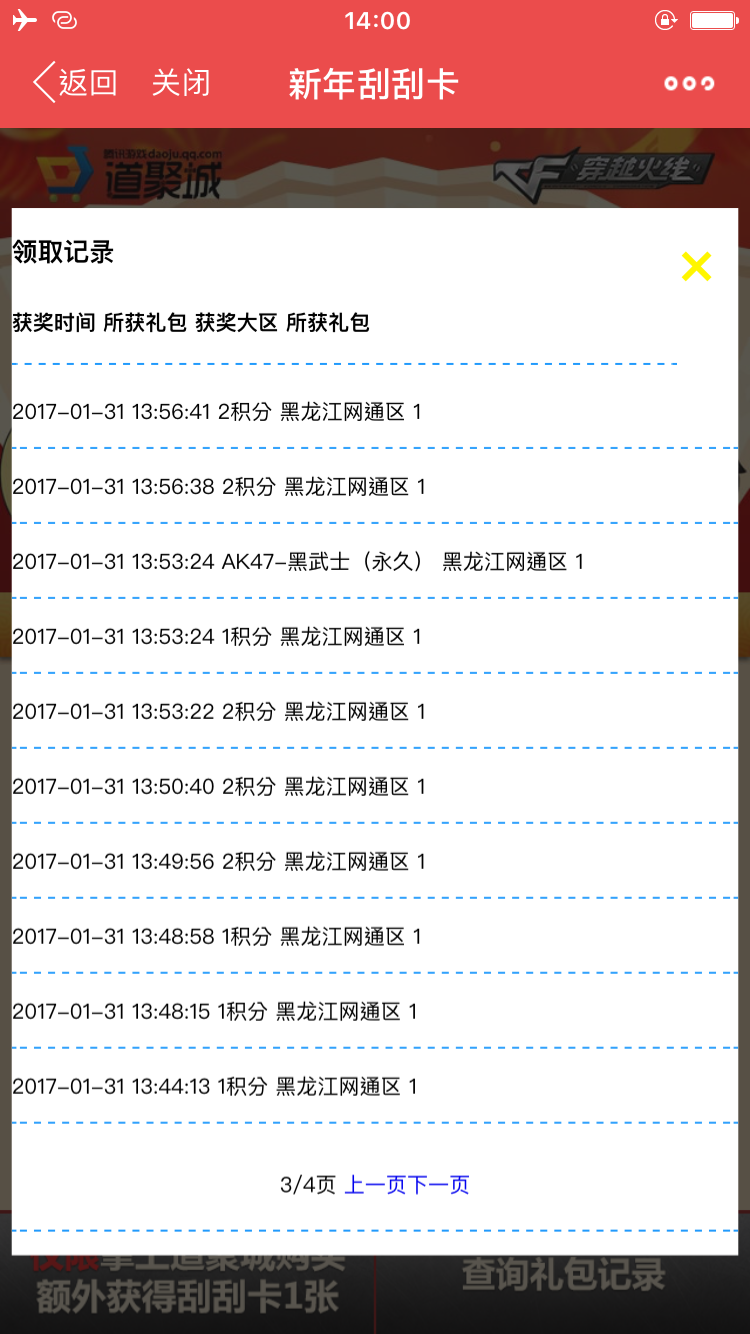Viewport: 750px width, 1334px height.
Task: Tap 关闭 to close the page
Action: 181,83
